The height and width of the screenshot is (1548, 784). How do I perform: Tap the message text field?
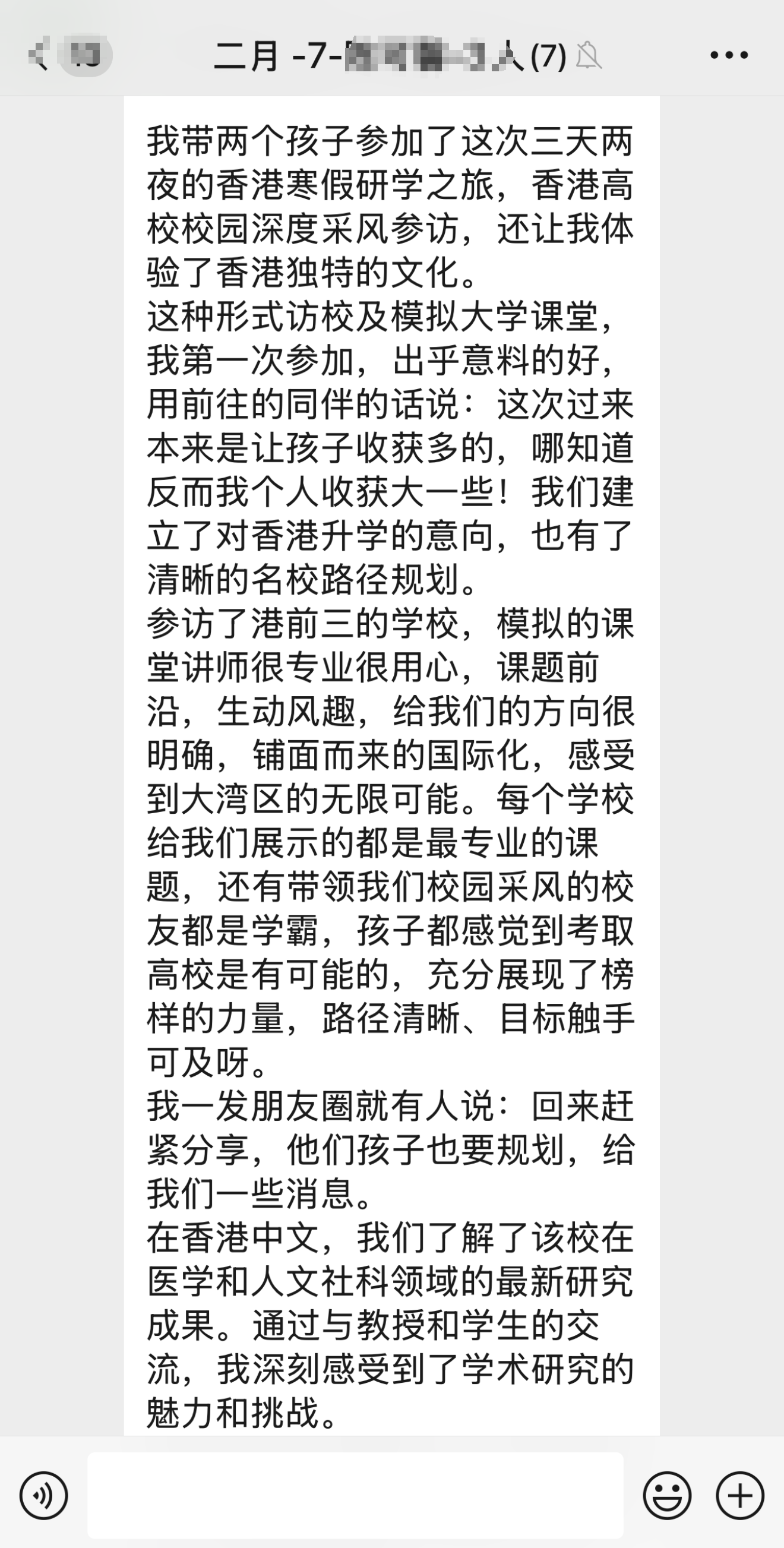[355, 1495]
